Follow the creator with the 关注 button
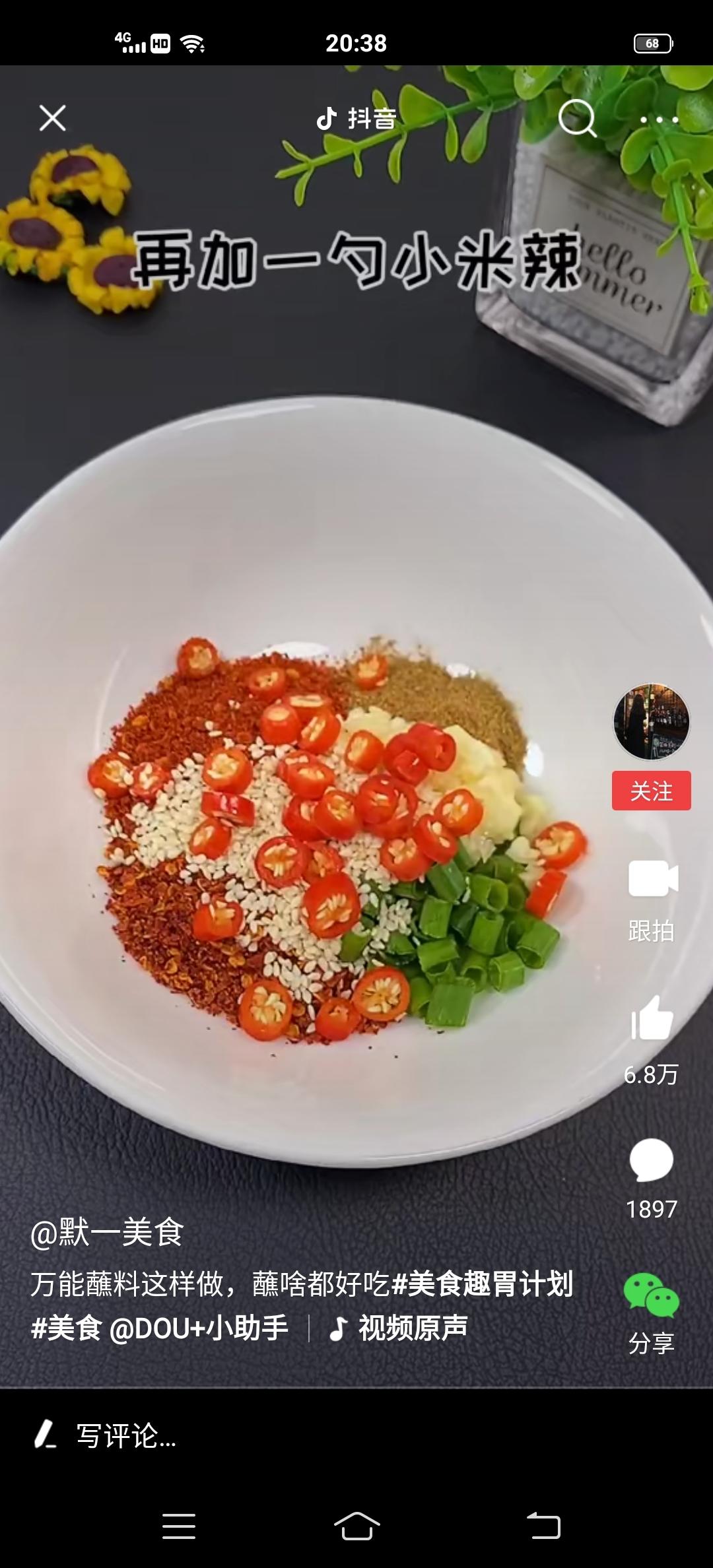713x1568 pixels. pyautogui.click(x=651, y=791)
